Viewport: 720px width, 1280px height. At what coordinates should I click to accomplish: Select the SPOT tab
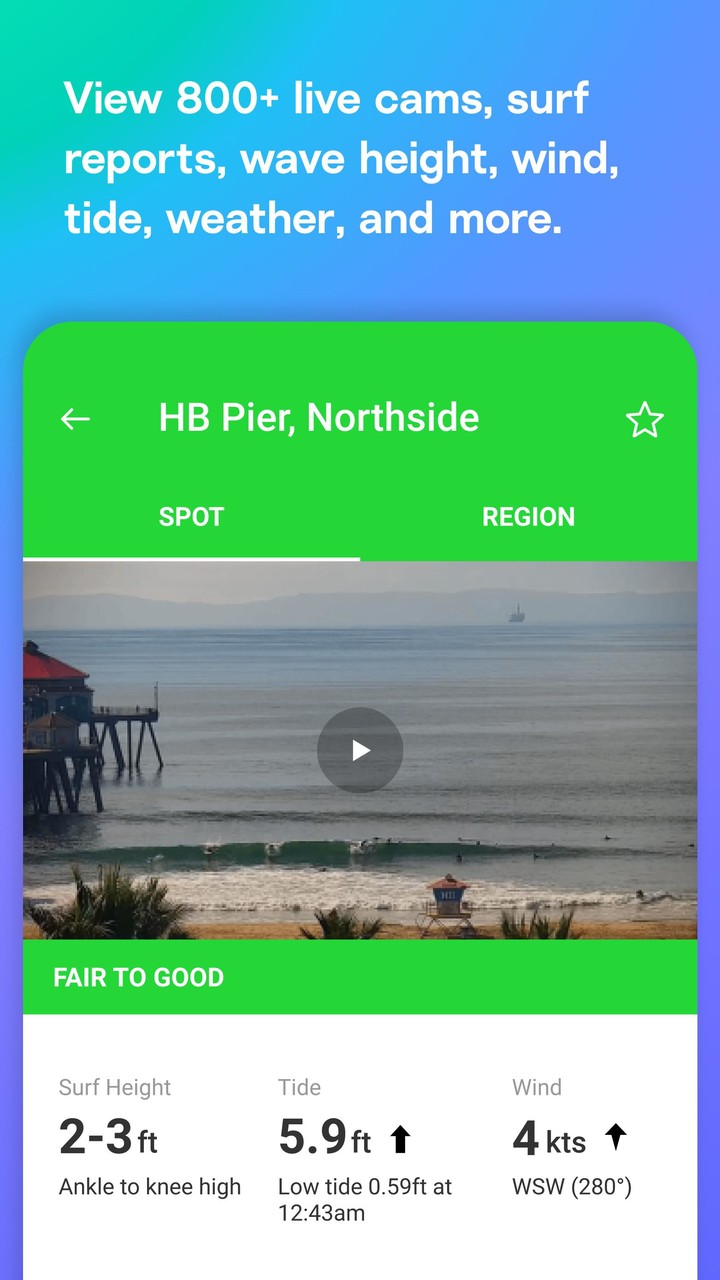(x=191, y=516)
